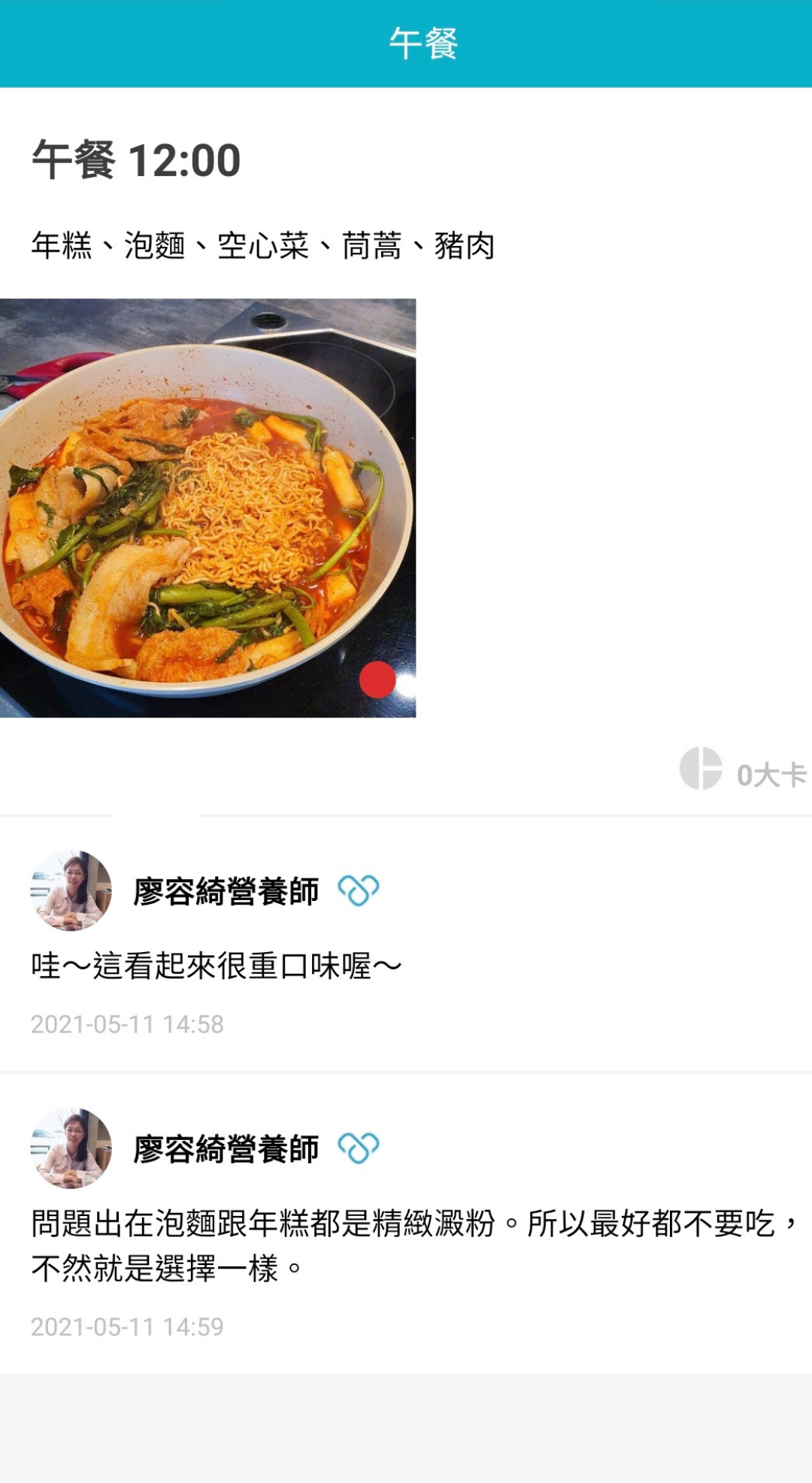The image size is (812, 1483).
Task: Open the lunch photo of spicy noodles
Action: click(208, 508)
